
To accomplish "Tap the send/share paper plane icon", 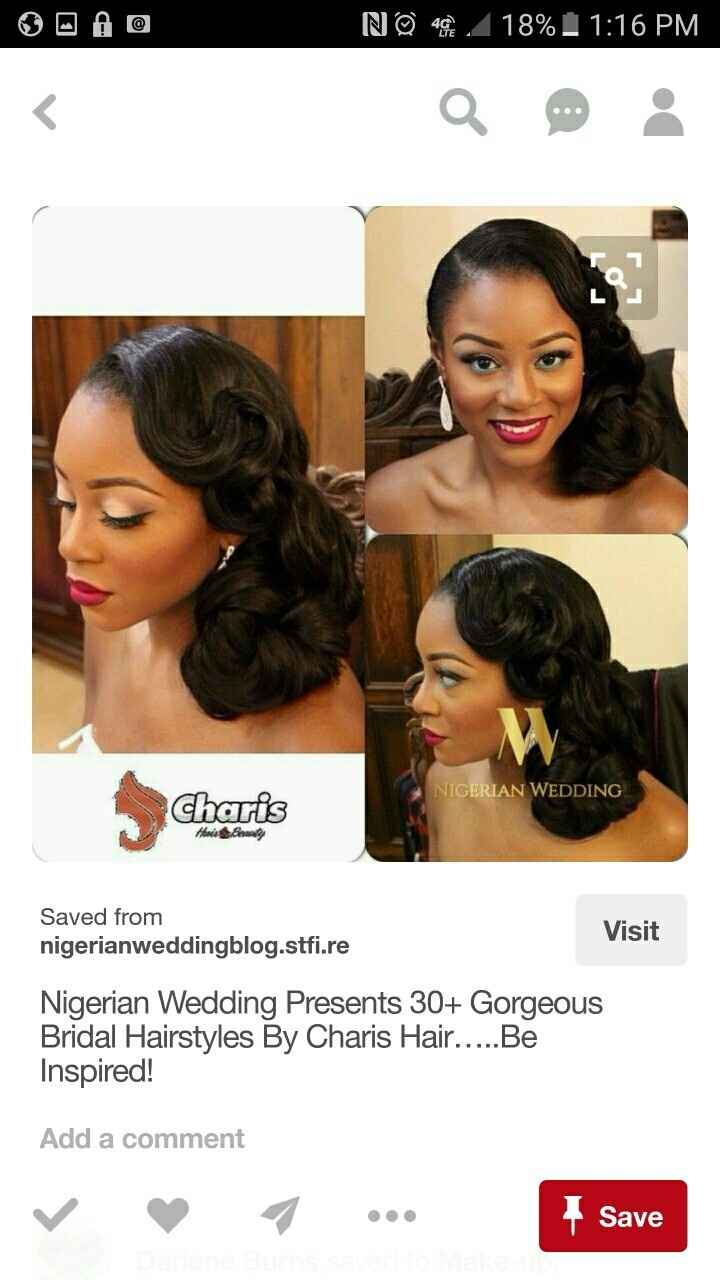I will click(280, 1215).
